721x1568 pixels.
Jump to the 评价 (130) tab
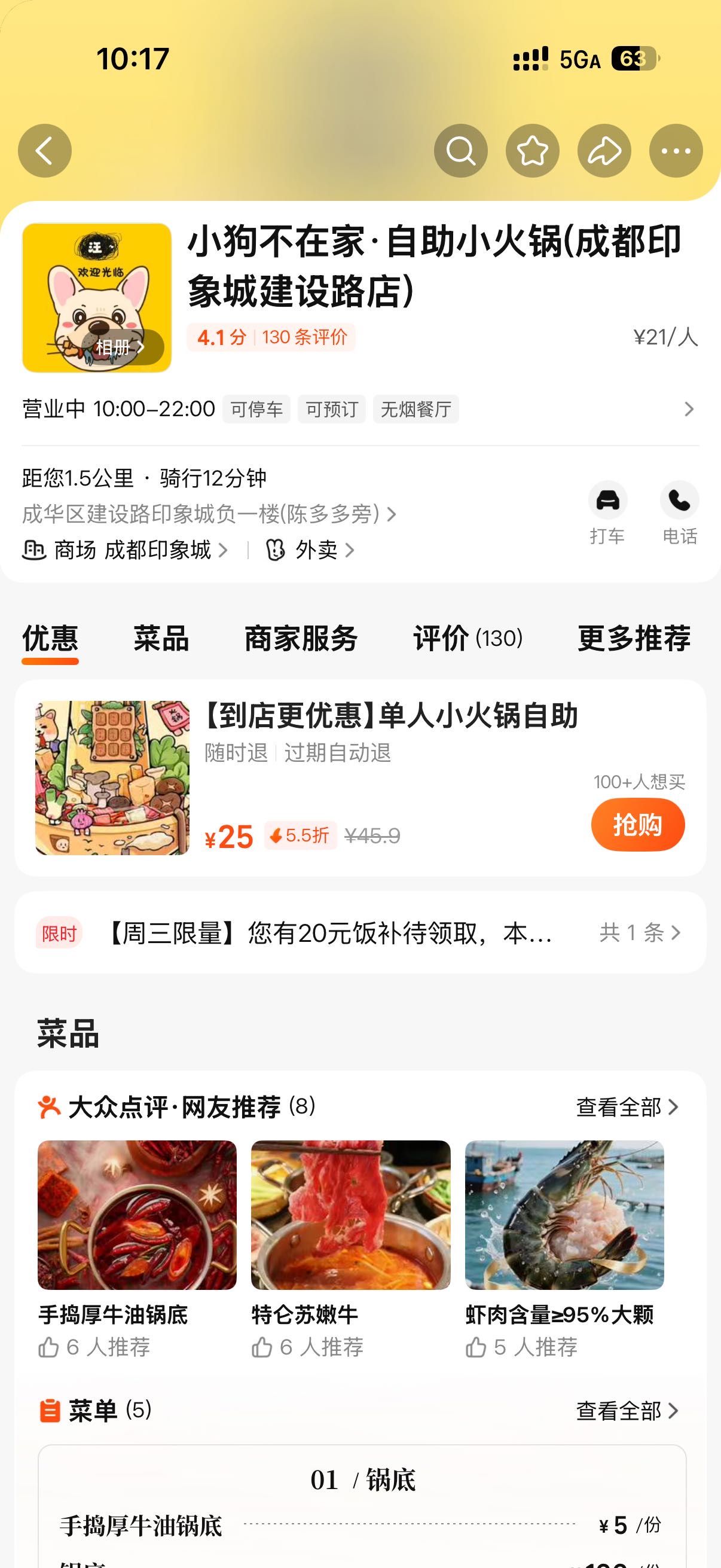coord(468,639)
